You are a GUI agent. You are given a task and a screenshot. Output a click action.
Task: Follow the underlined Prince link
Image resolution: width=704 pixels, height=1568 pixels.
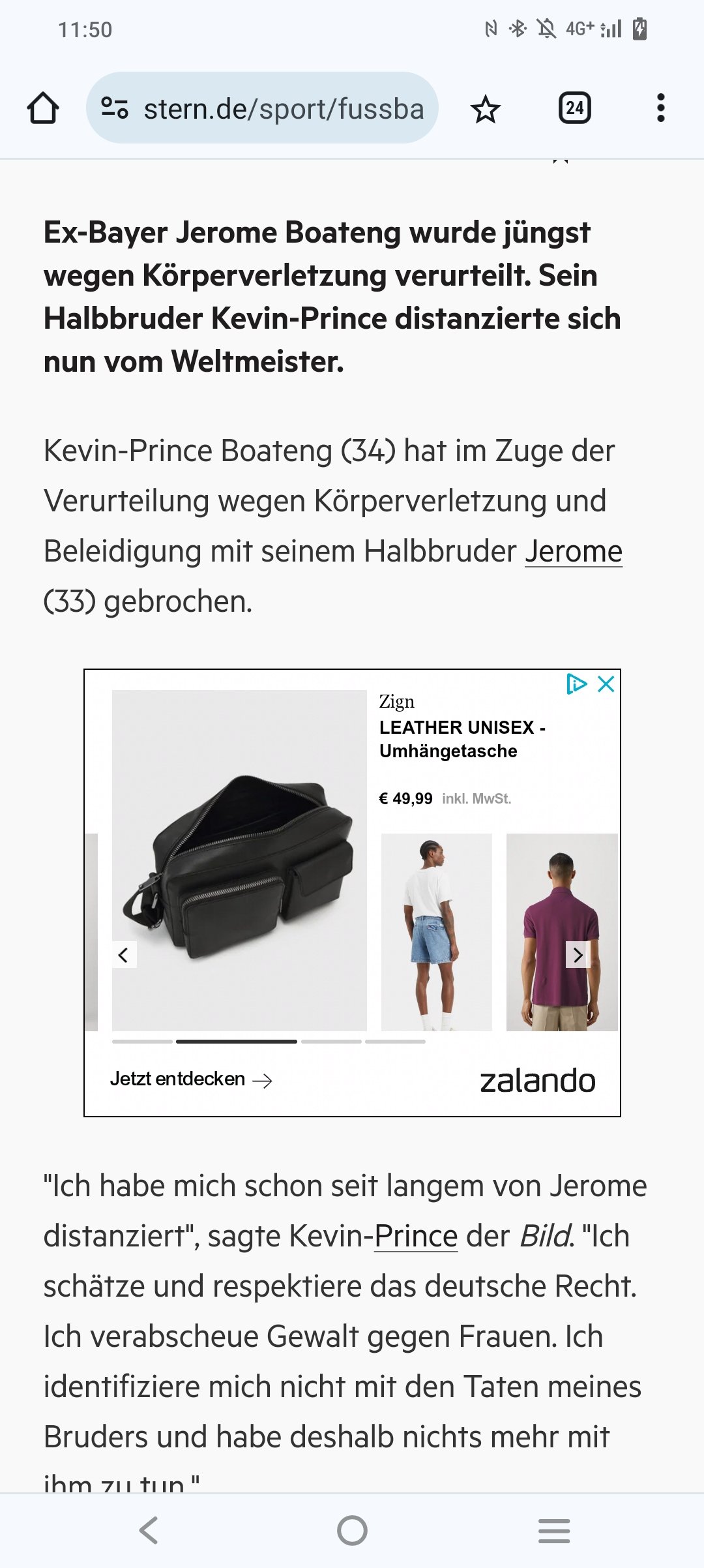(x=416, y=1236)
